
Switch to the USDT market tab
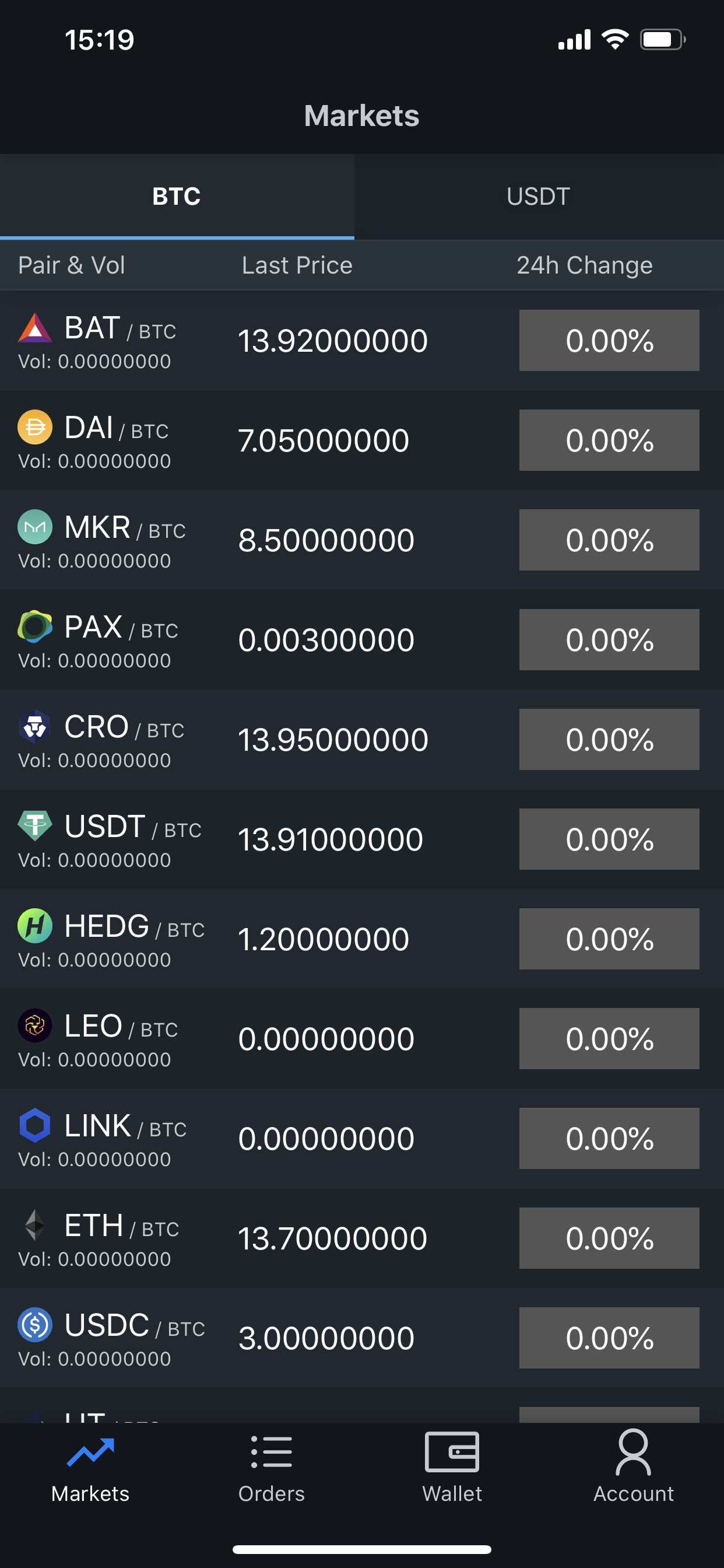pyautogui.click(x=539, y=197)
